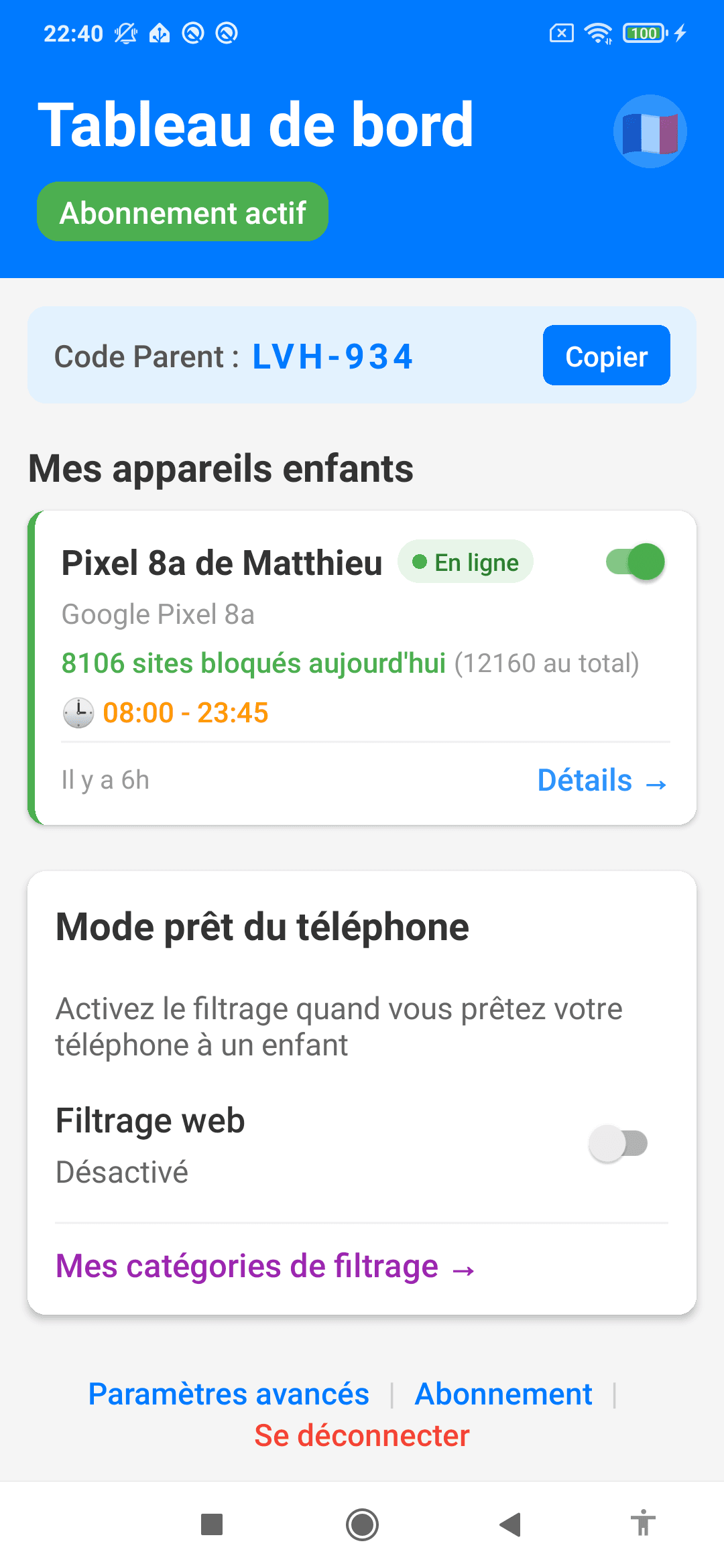Expand Mes catégories de filtrage
Viewport: 724px width, 1568px height.
click(x=264, y=1266)
